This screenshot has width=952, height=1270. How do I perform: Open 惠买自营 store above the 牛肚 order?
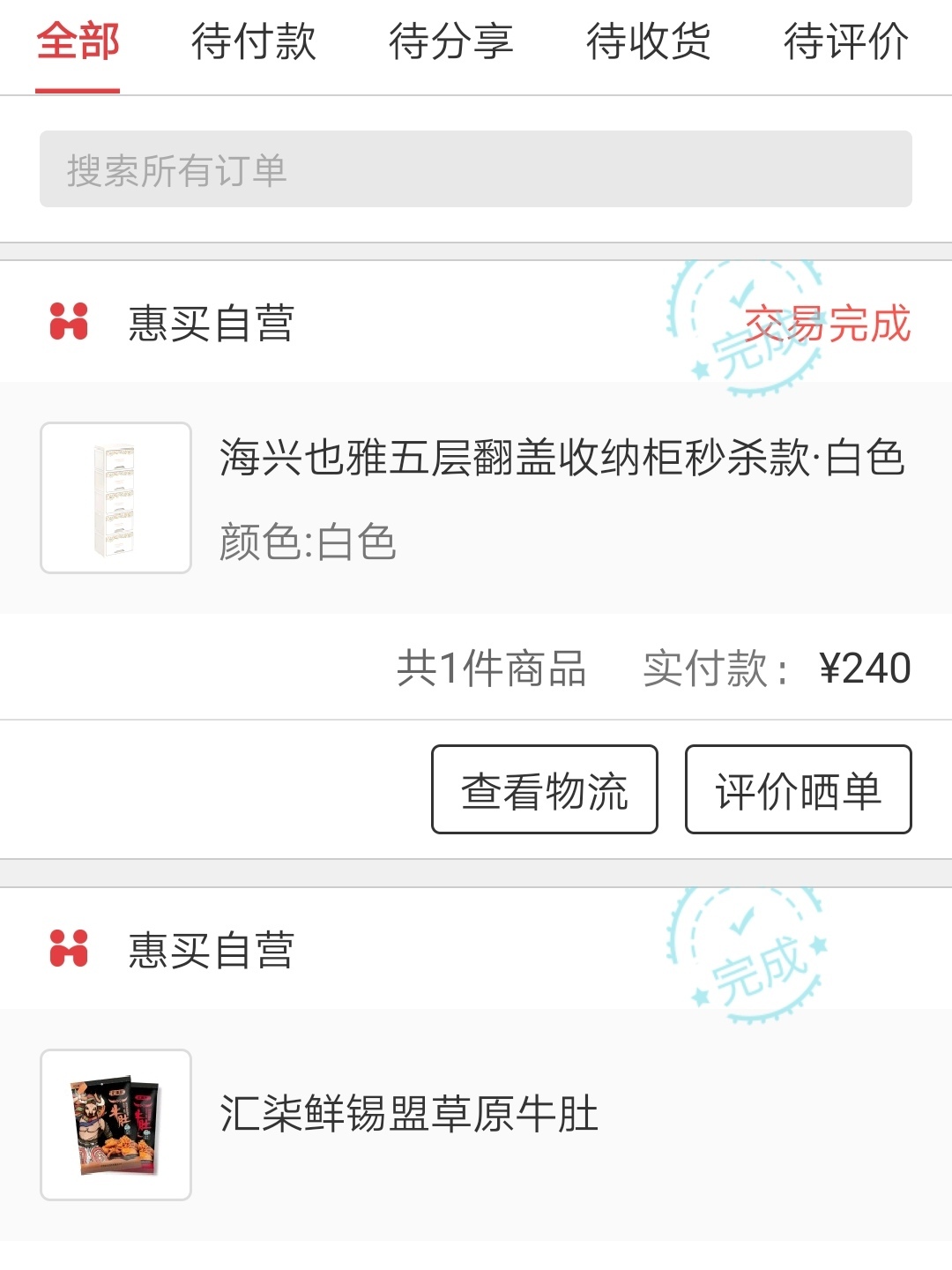coord(210,950)
